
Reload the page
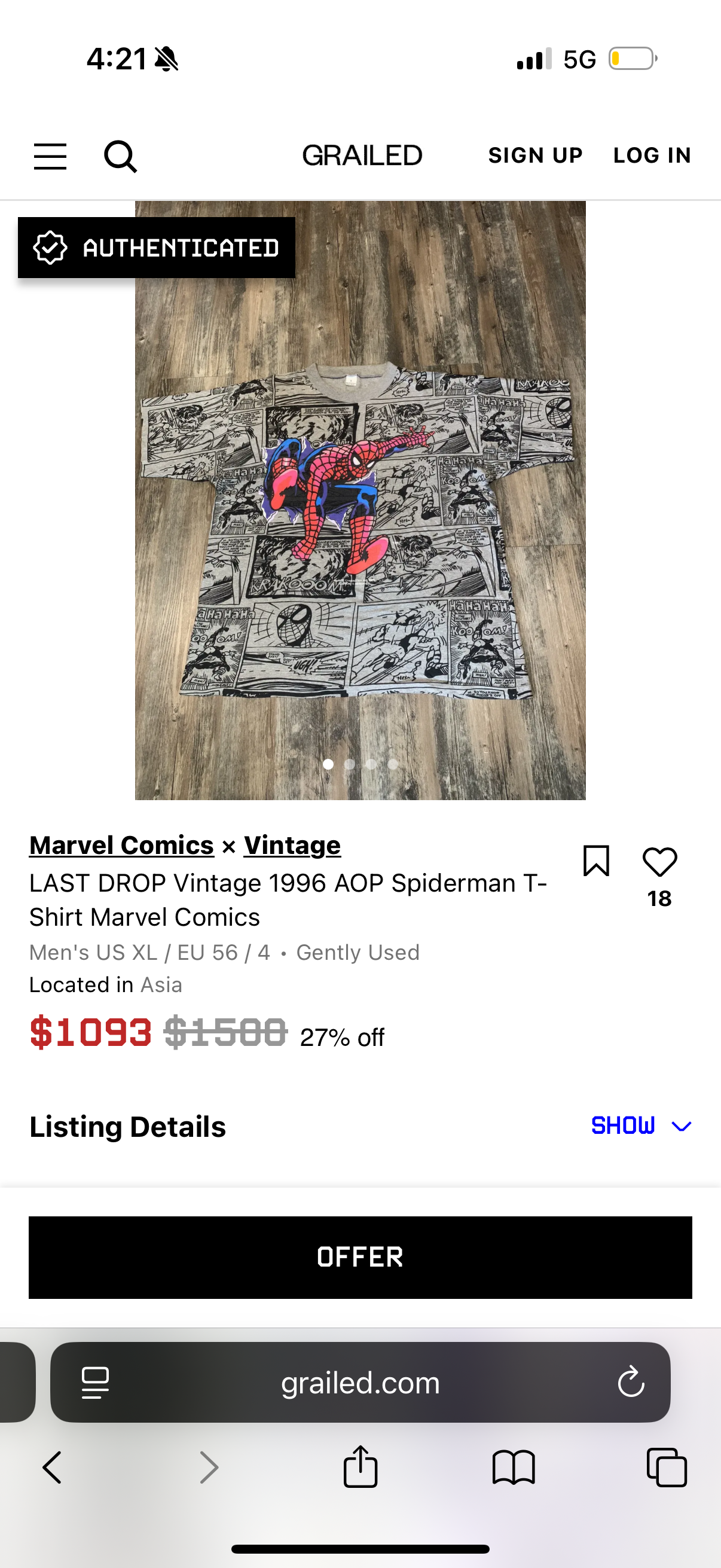click(x=631, y=1382)
